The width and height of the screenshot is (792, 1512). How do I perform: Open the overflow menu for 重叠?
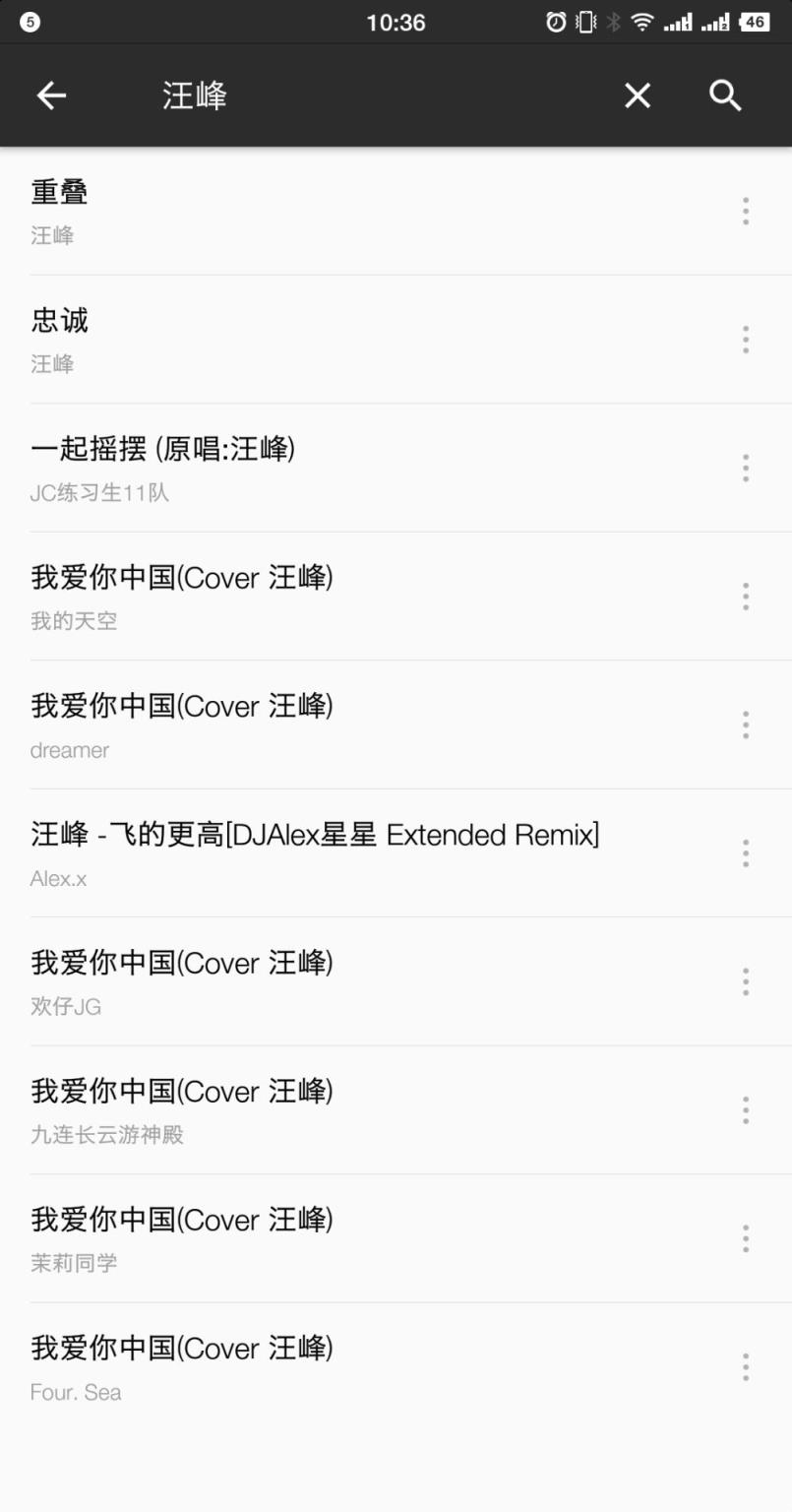point(745,212)
